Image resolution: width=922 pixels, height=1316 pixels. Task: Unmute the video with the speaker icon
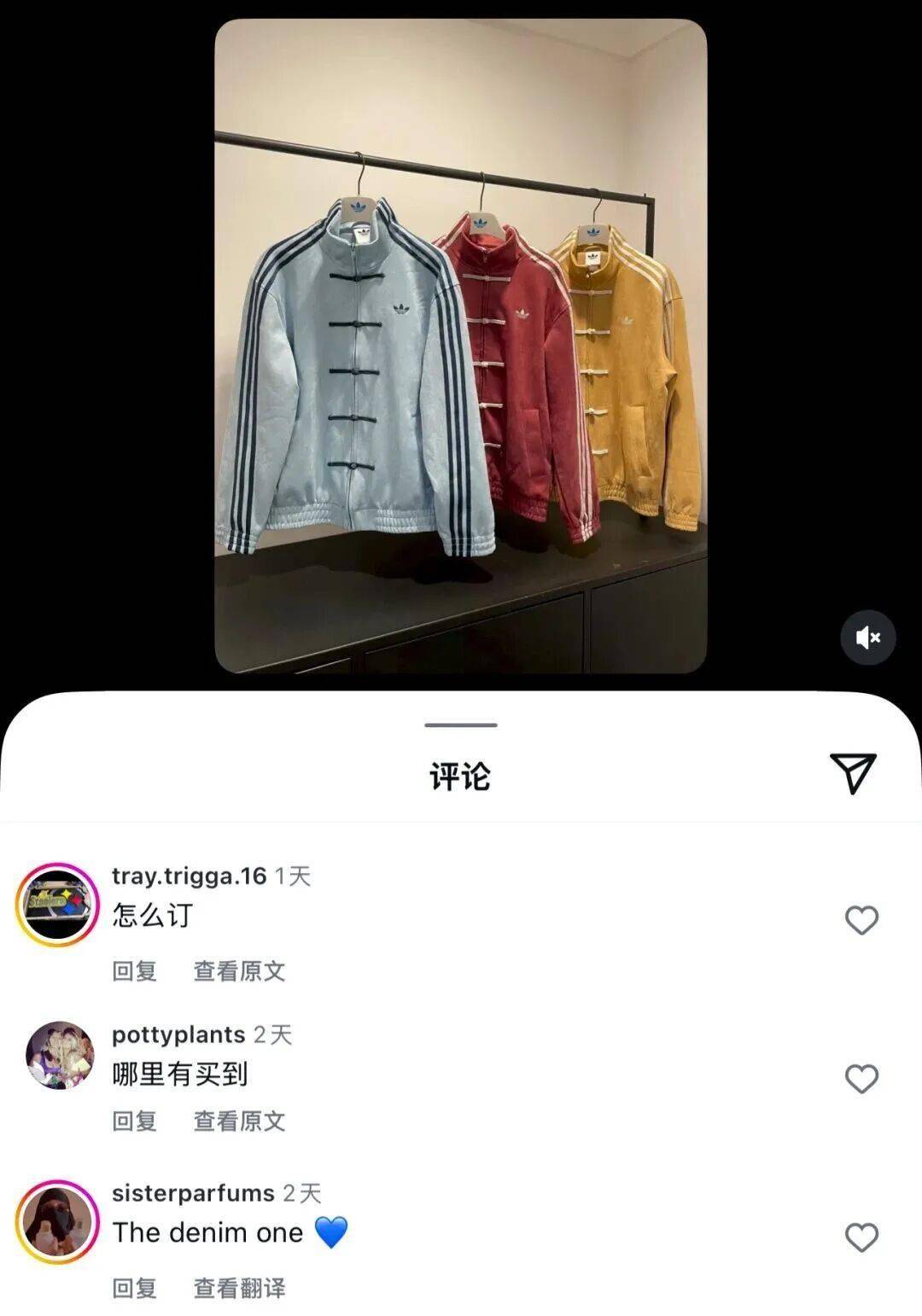pyautogui.click(x=867, y=638)
